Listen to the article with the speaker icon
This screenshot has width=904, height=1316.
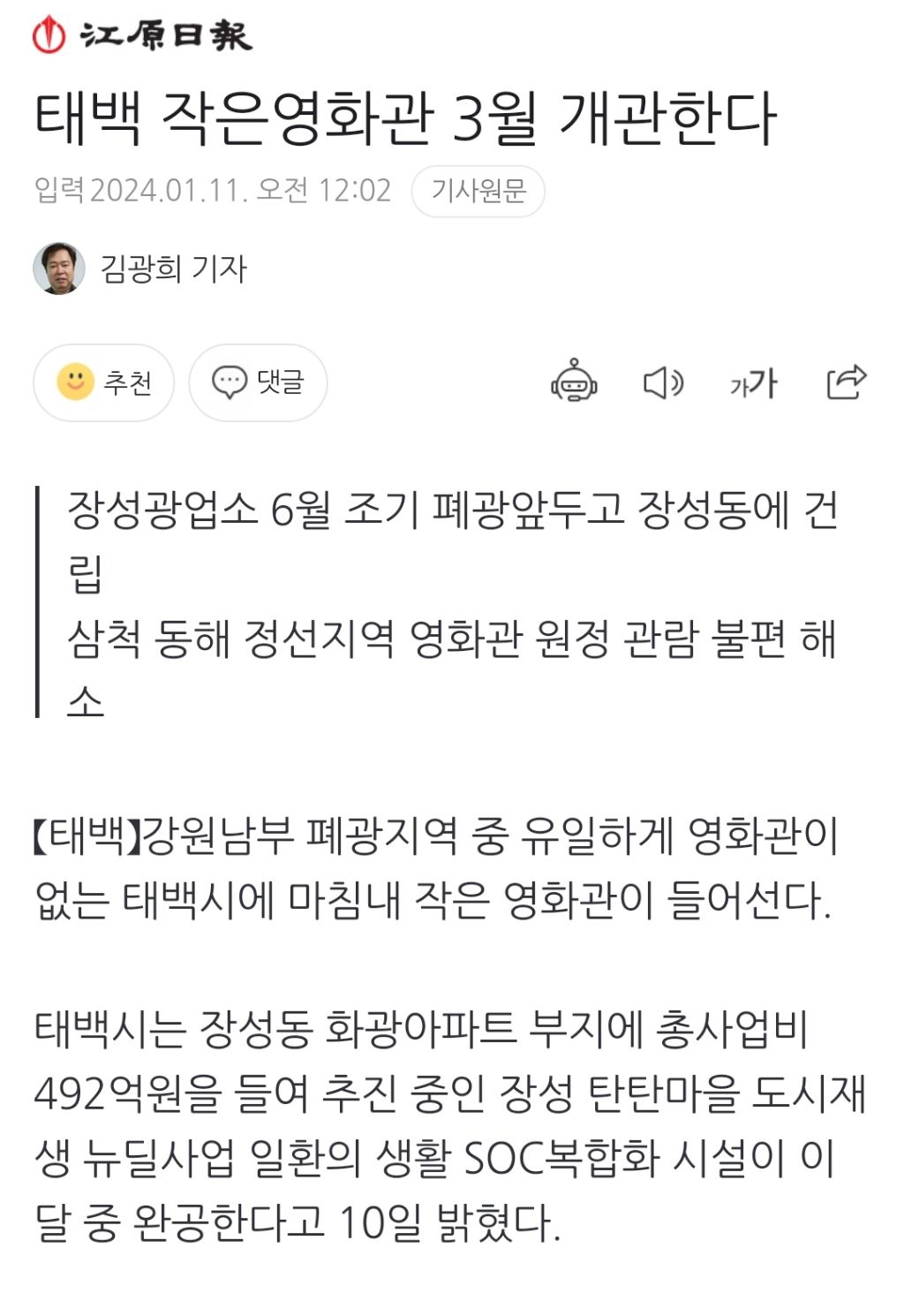click(x=663, y=383)
